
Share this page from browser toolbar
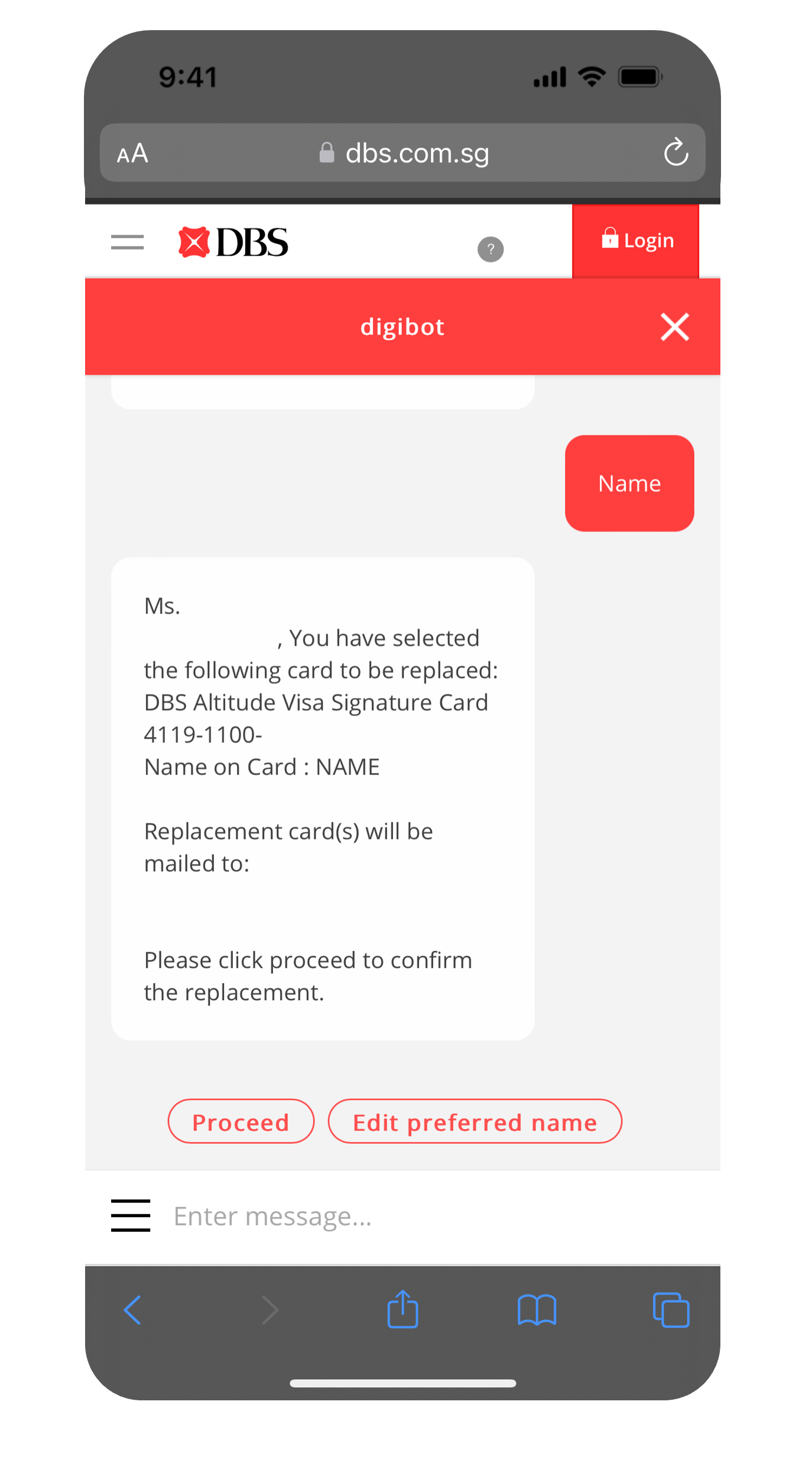tap(402, 1309)
